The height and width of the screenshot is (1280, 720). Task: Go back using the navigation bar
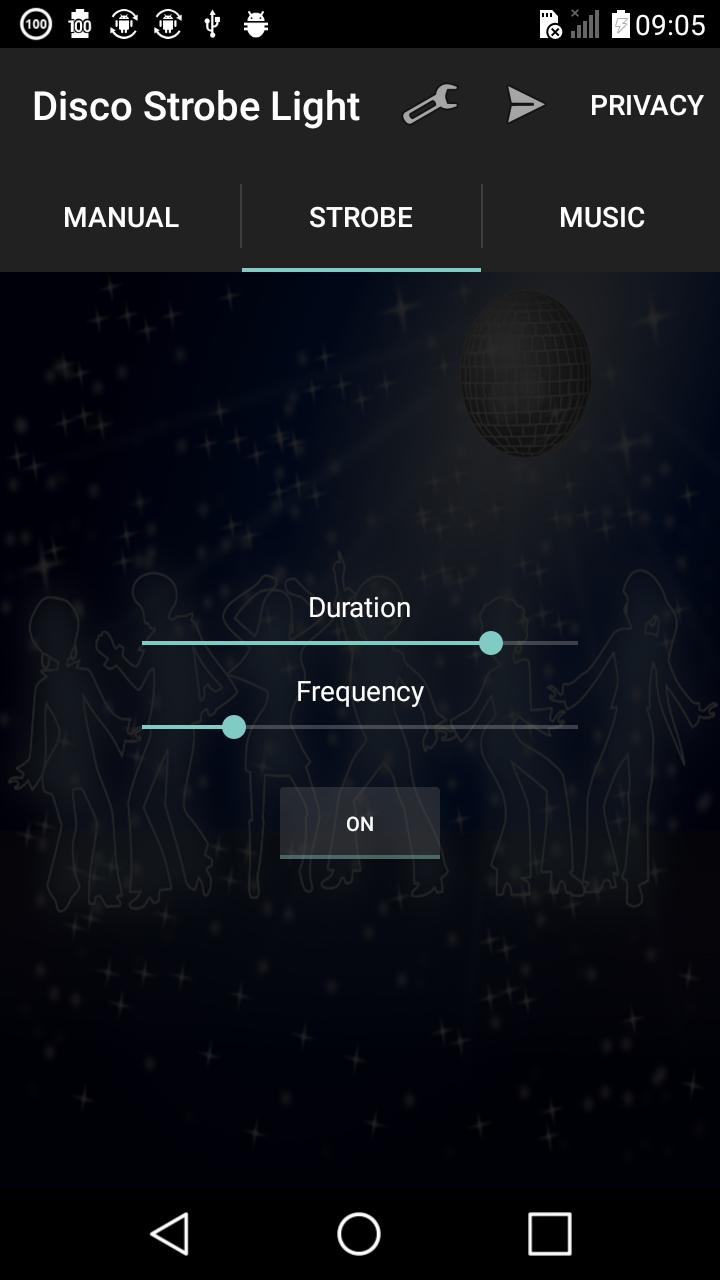tap(170, 1233)
